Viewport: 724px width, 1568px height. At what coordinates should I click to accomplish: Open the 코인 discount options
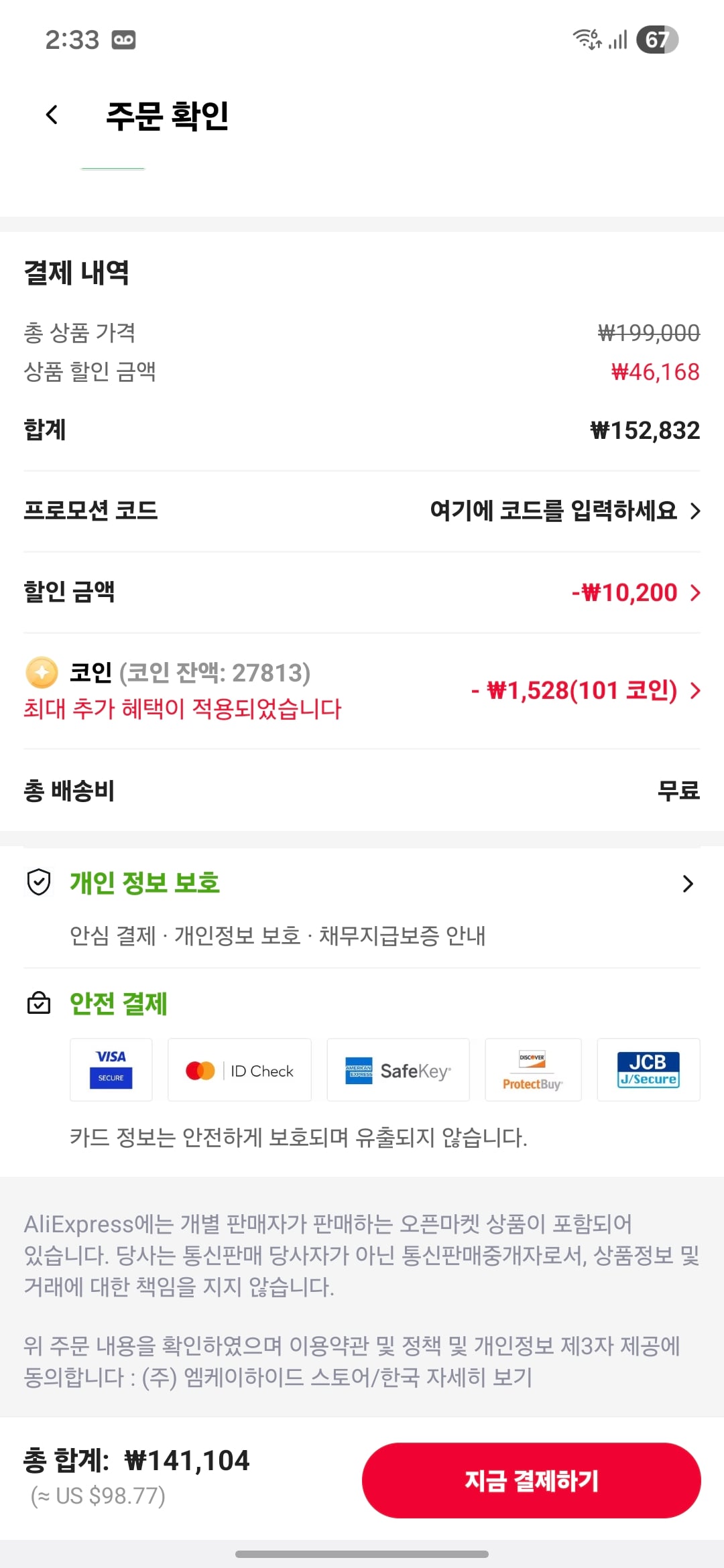tap(362, 691)
